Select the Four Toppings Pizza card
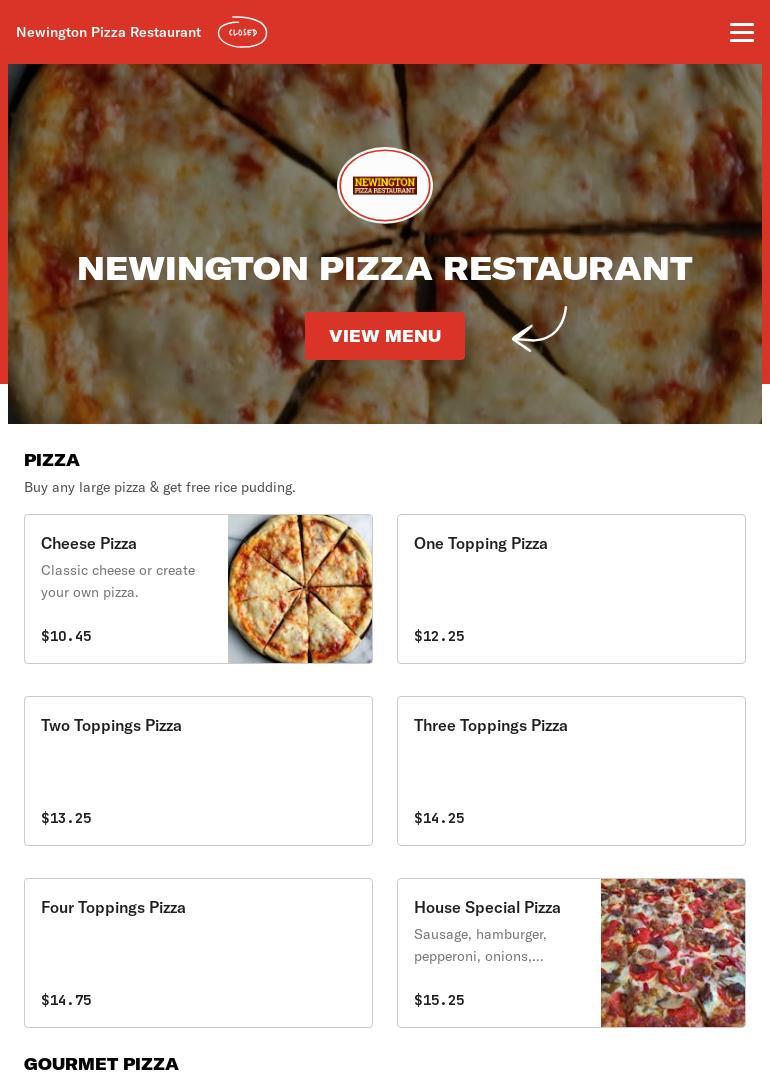 pos(198,953)
